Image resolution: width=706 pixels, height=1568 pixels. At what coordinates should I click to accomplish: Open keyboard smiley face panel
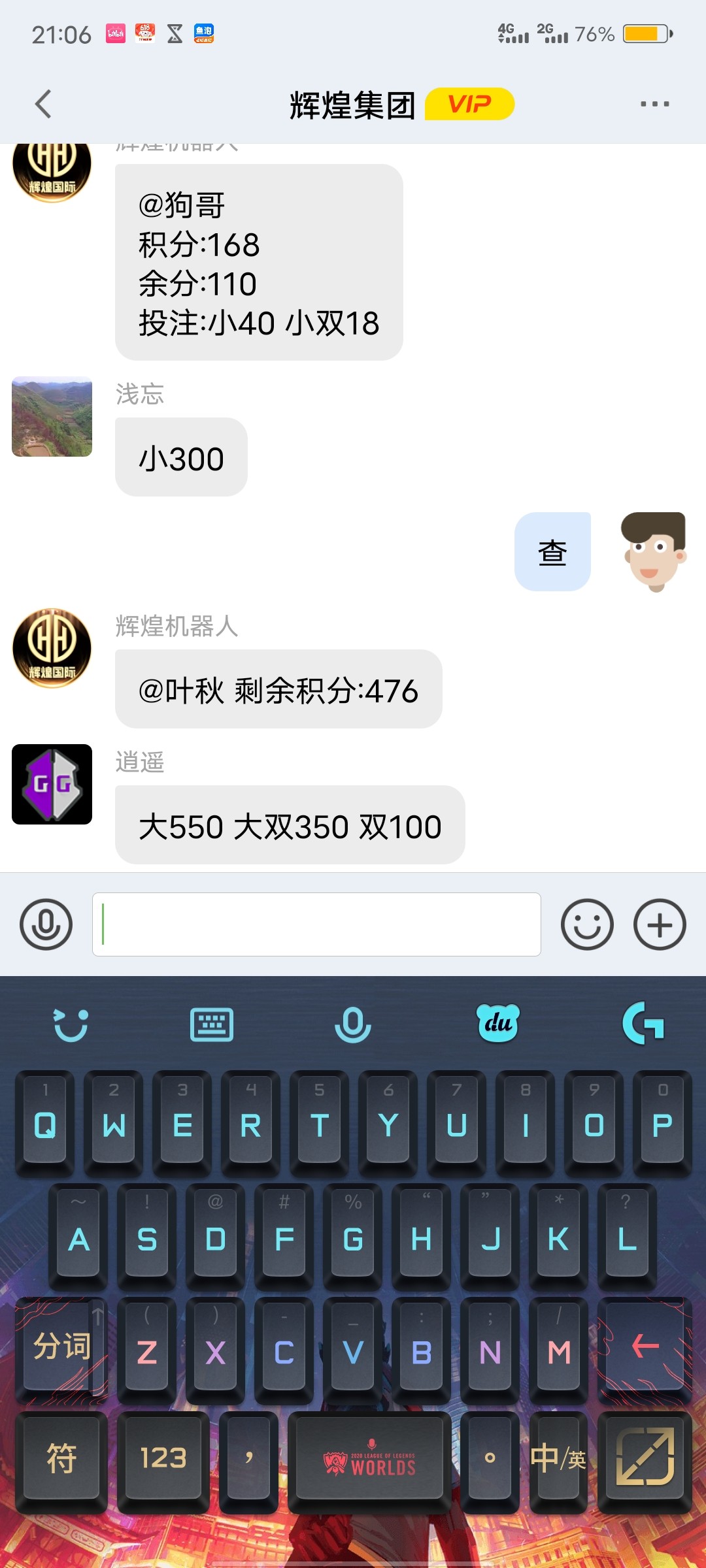coord(71,1024)
